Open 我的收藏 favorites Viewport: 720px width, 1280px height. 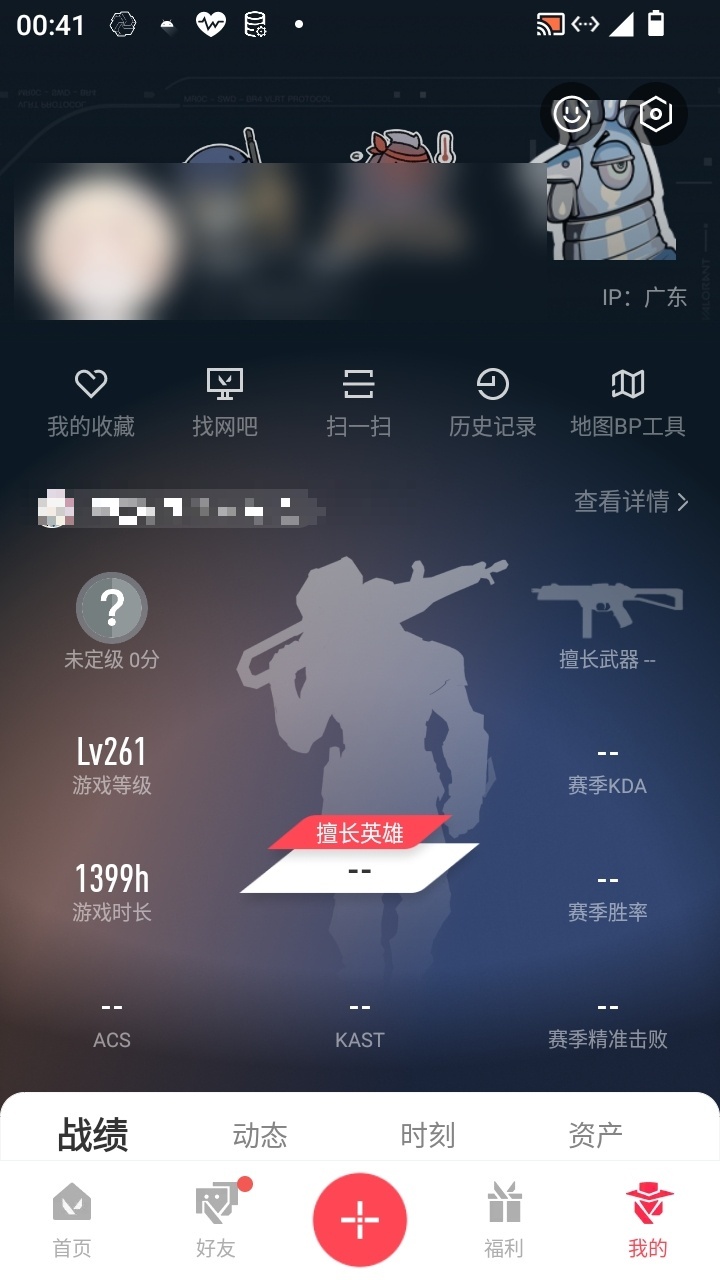91,403
